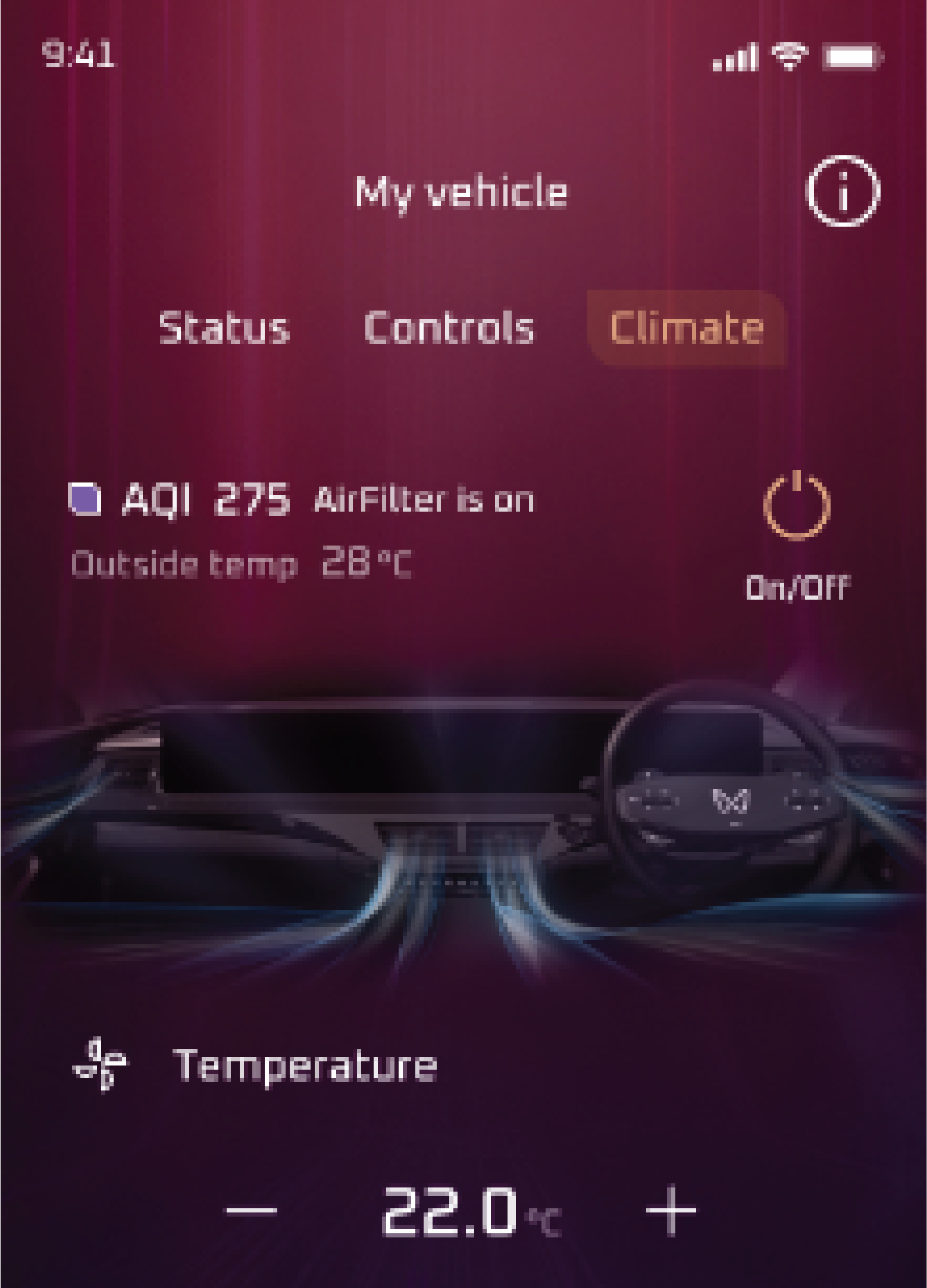Toggle the climate On/Off power button
Viewport: 927px width, 1288px height.
pos(797,506)
